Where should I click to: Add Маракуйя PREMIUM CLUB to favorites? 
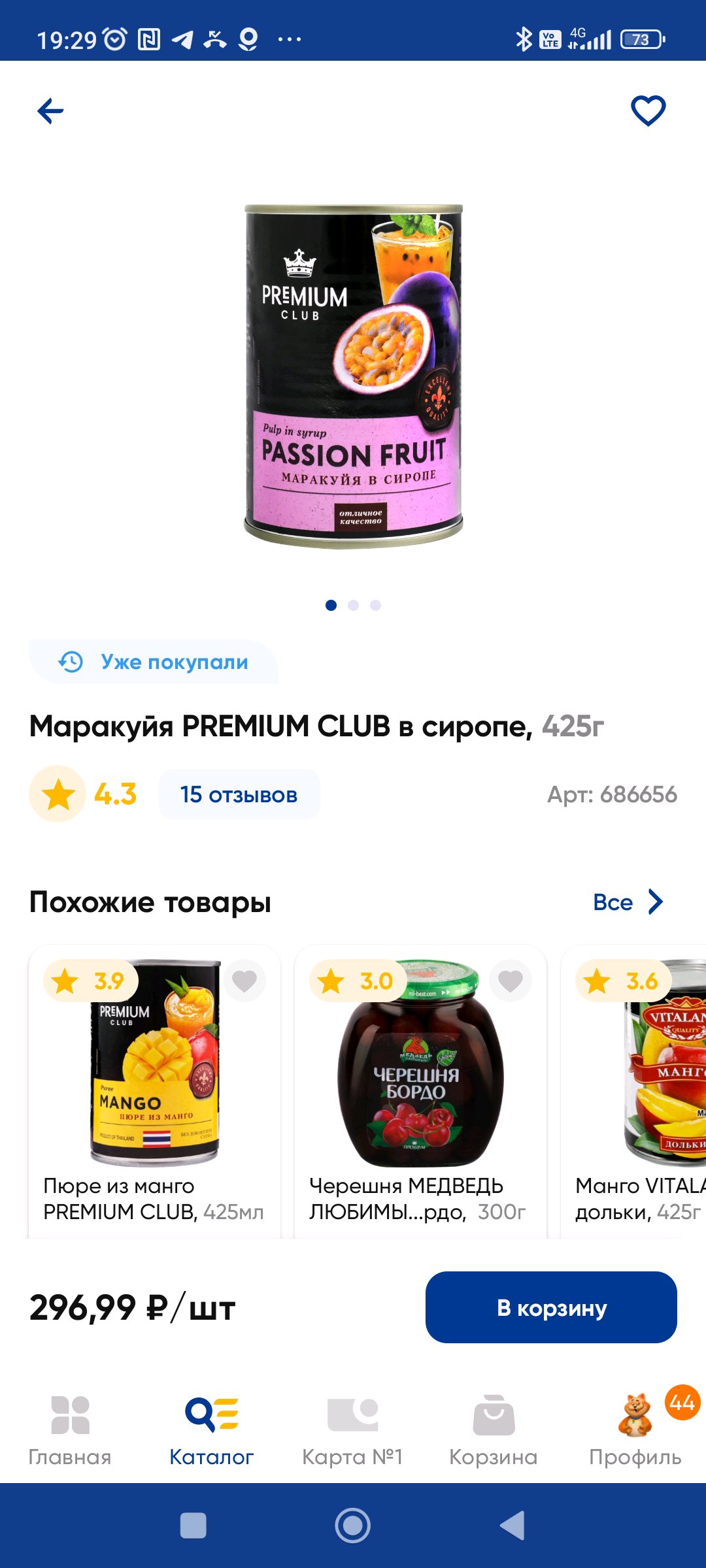648,111
